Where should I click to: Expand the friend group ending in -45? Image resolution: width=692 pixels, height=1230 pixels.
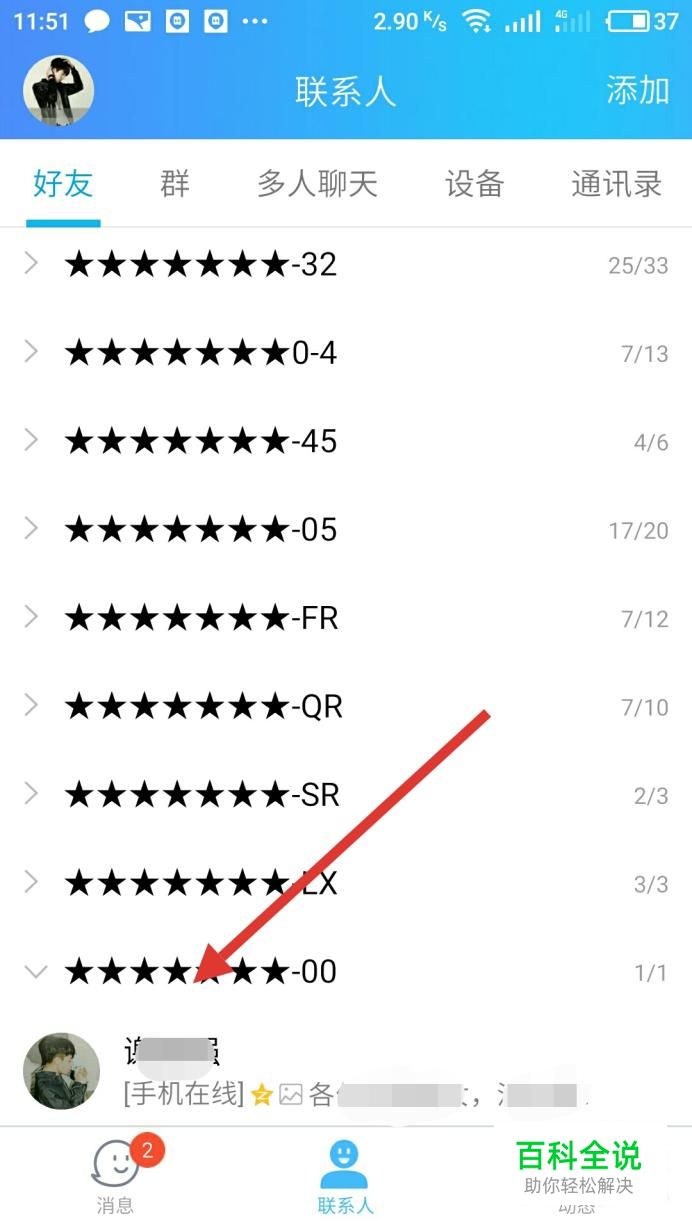[346, 441]
